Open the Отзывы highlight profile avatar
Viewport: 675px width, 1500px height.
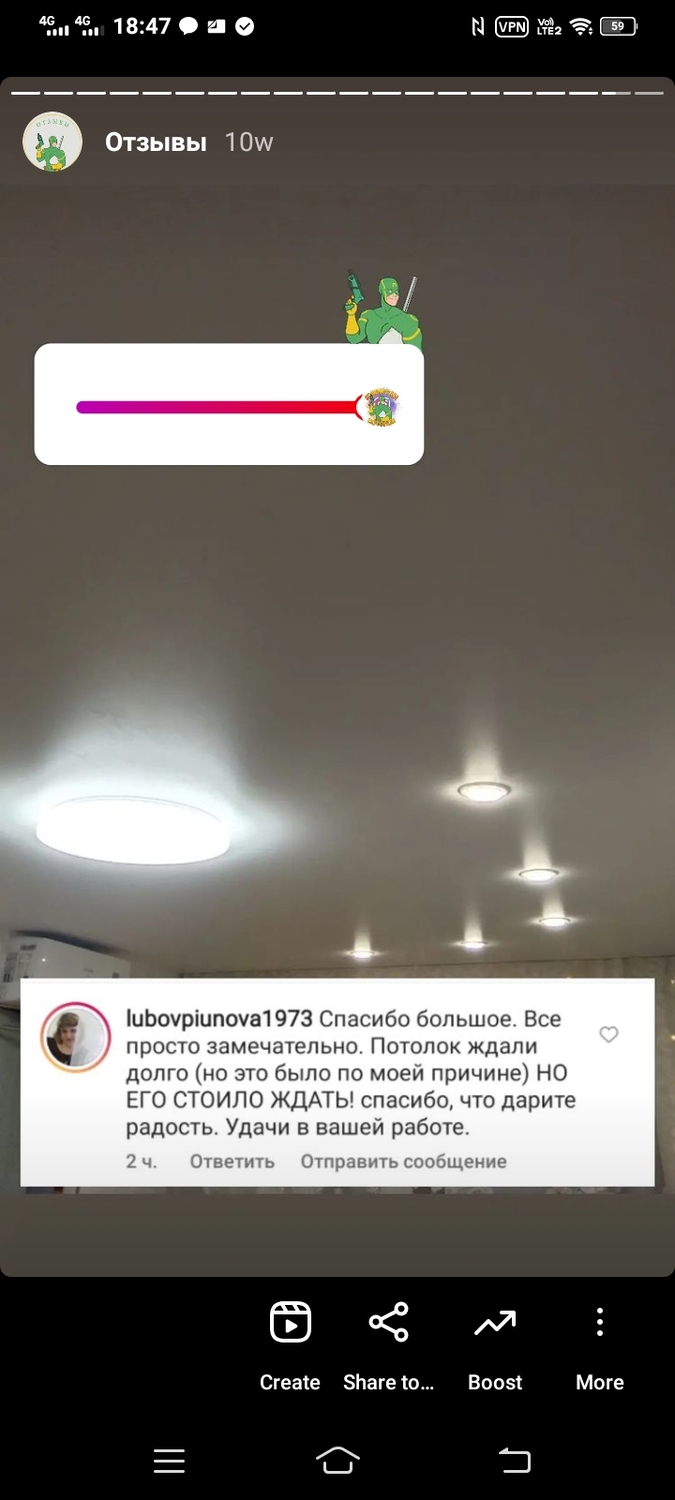52,142
